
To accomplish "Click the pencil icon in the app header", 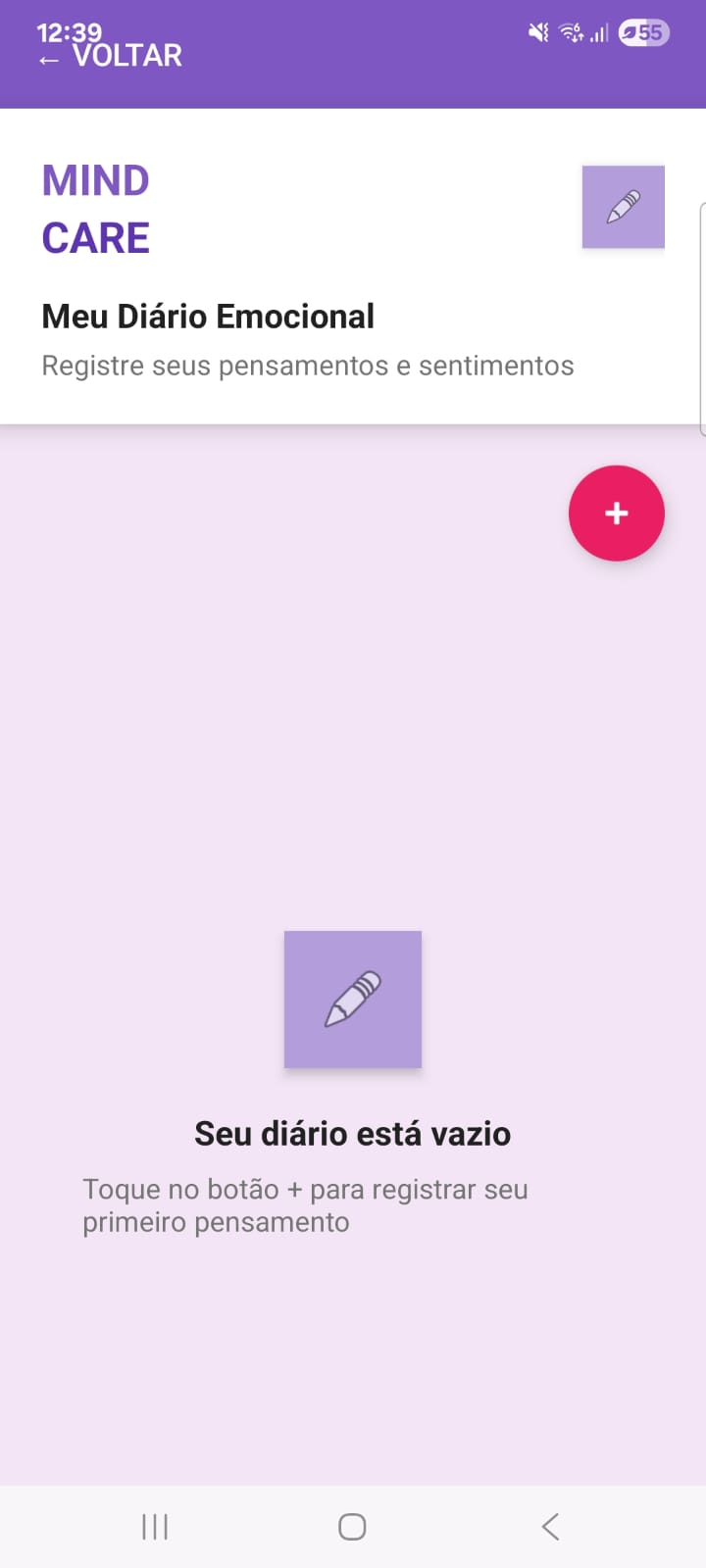I will [624, 207].
